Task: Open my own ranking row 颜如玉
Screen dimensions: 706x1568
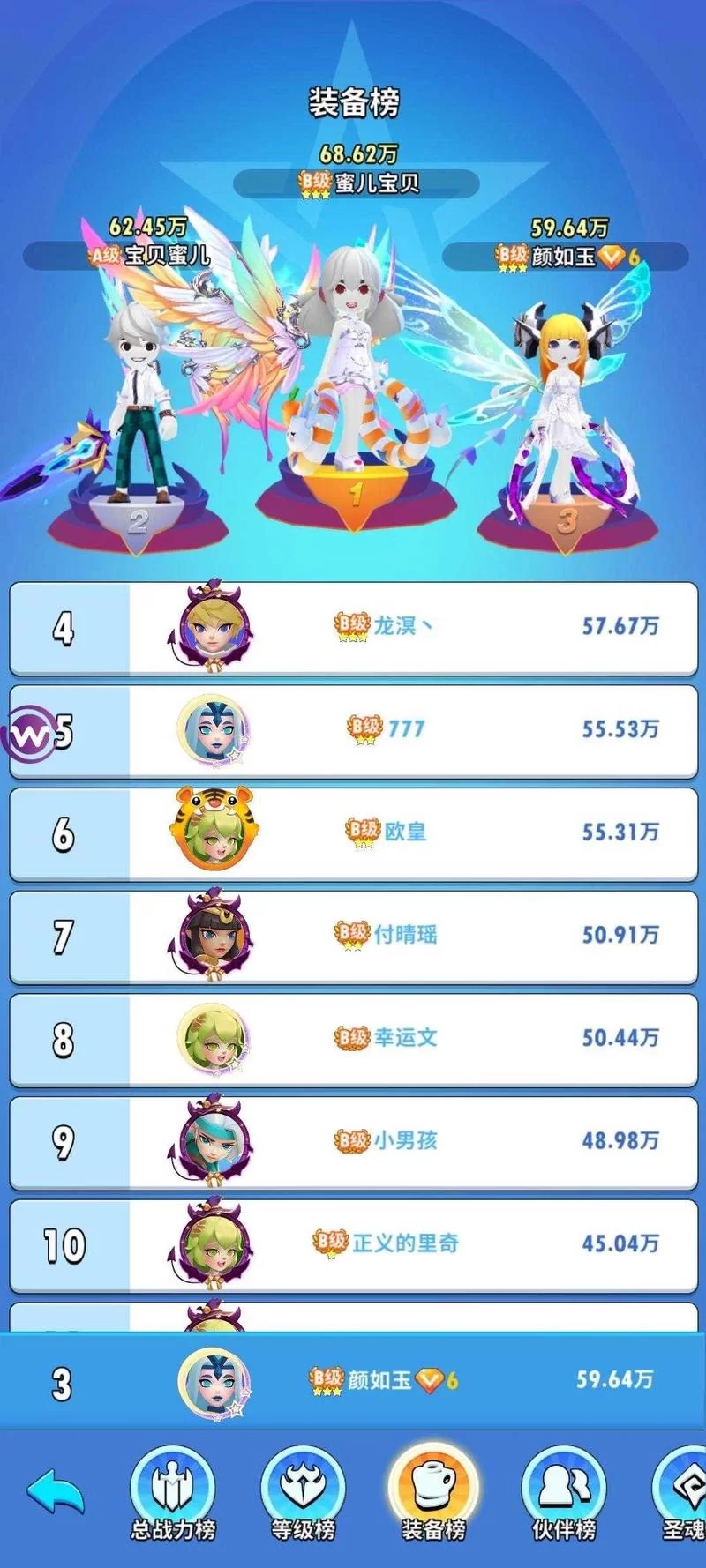Action: point(353,1381)
